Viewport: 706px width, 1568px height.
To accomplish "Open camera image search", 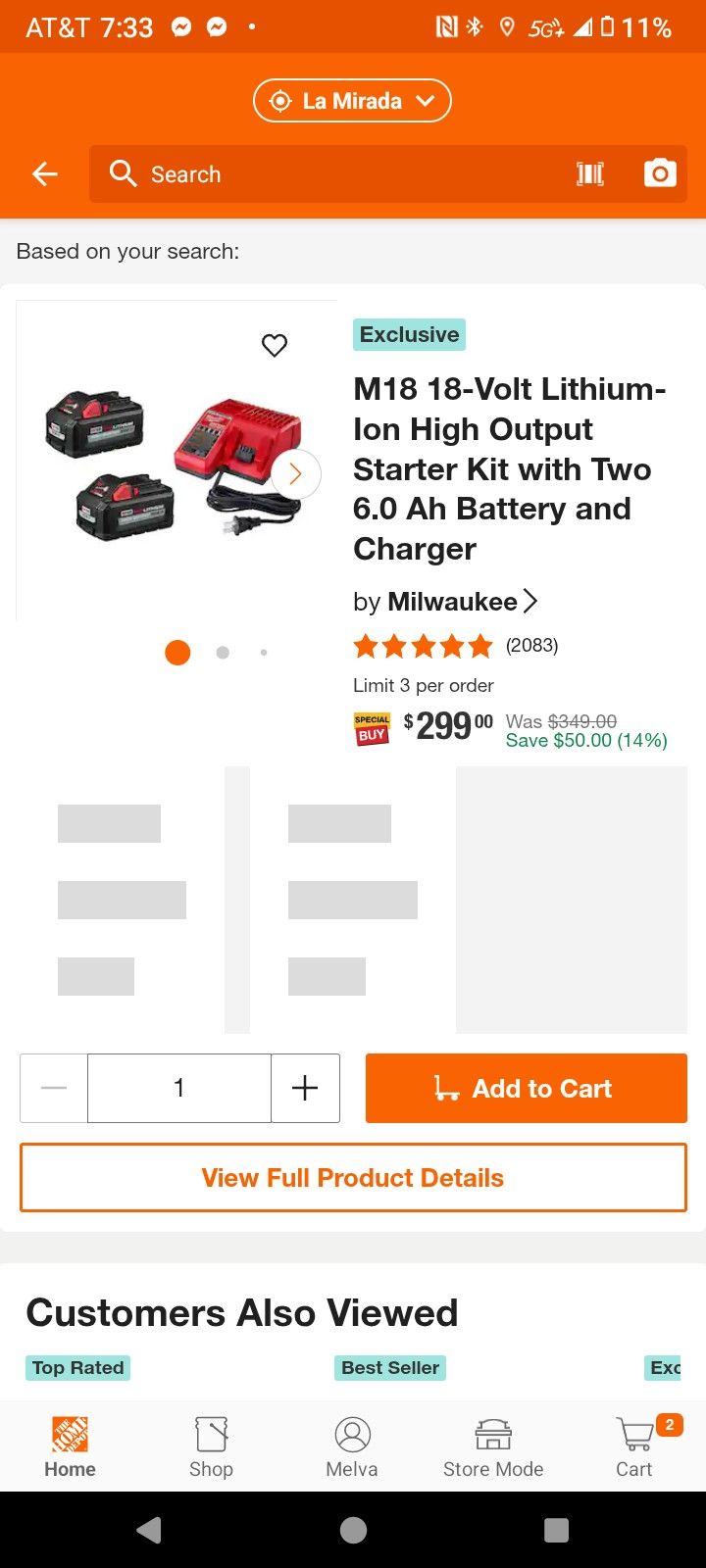I will pos(660,173).
